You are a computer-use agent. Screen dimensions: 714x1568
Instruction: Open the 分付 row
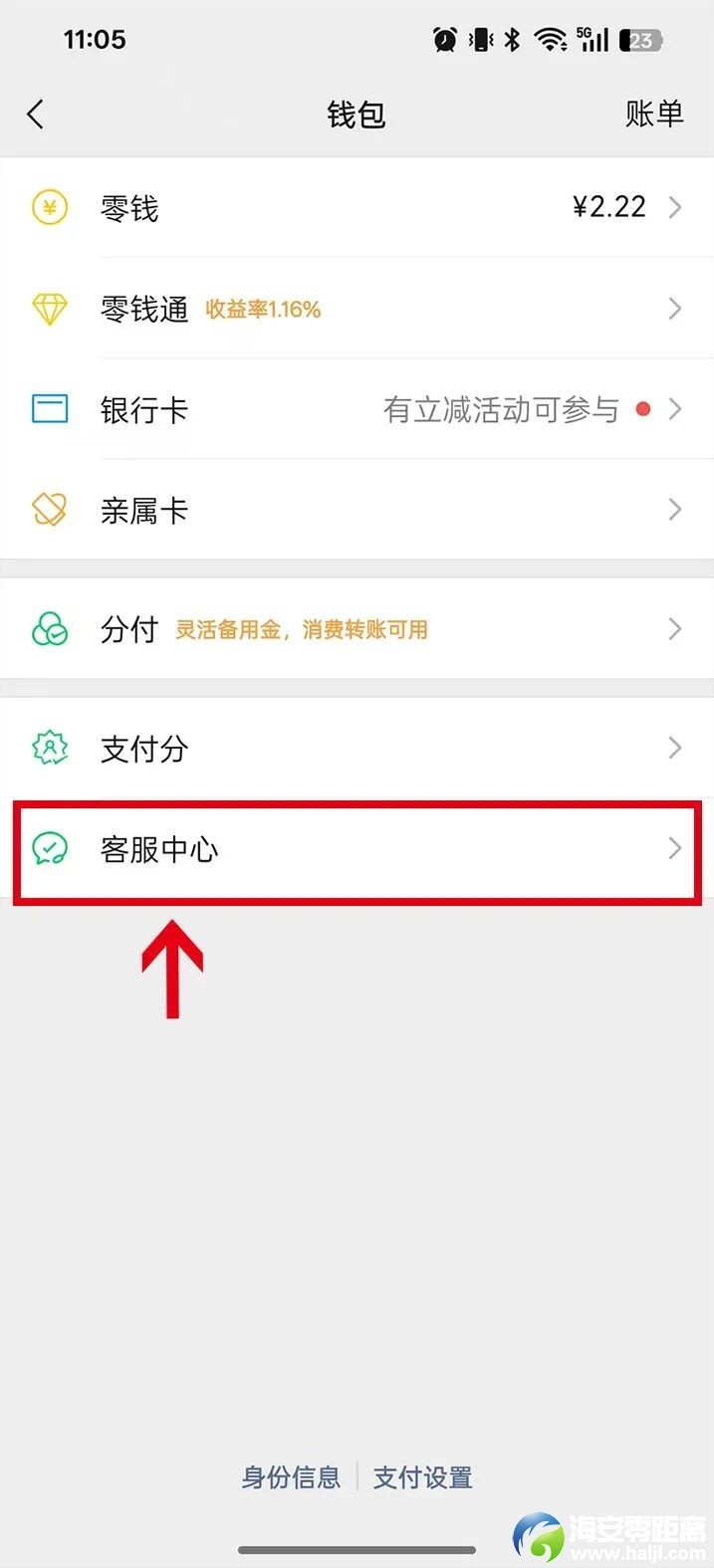357,629
